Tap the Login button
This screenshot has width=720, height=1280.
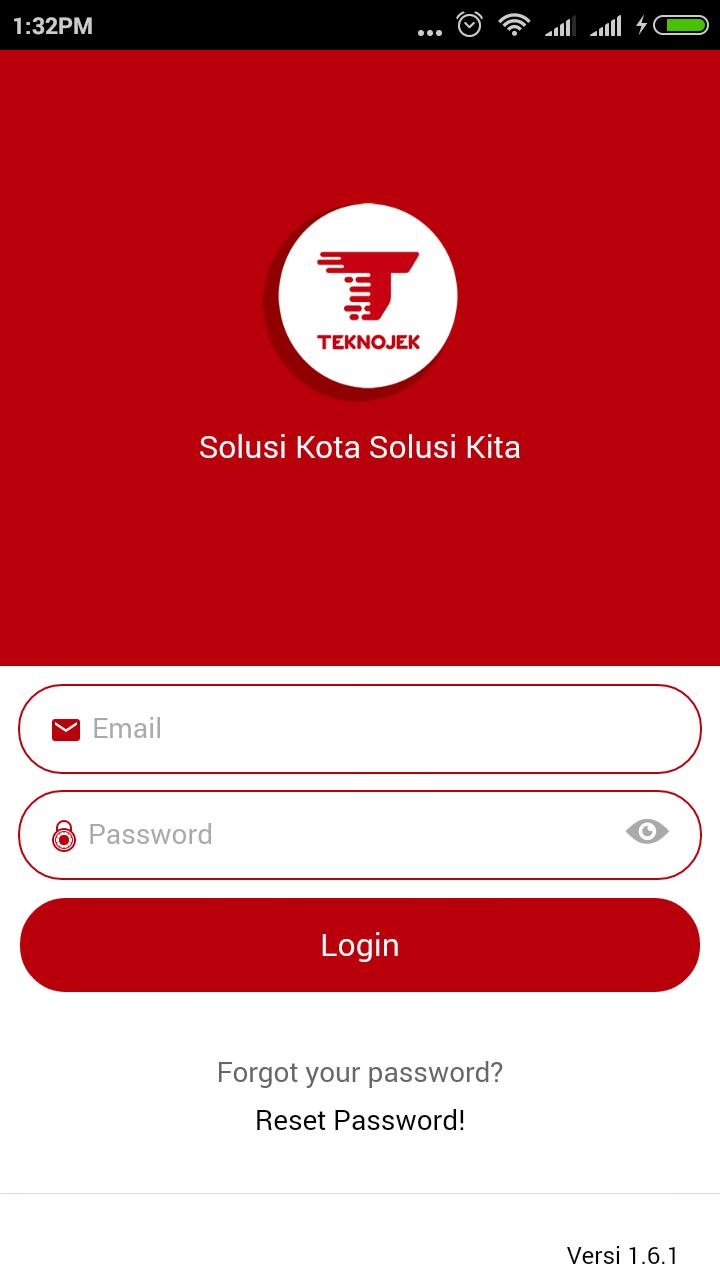point(360,945)
